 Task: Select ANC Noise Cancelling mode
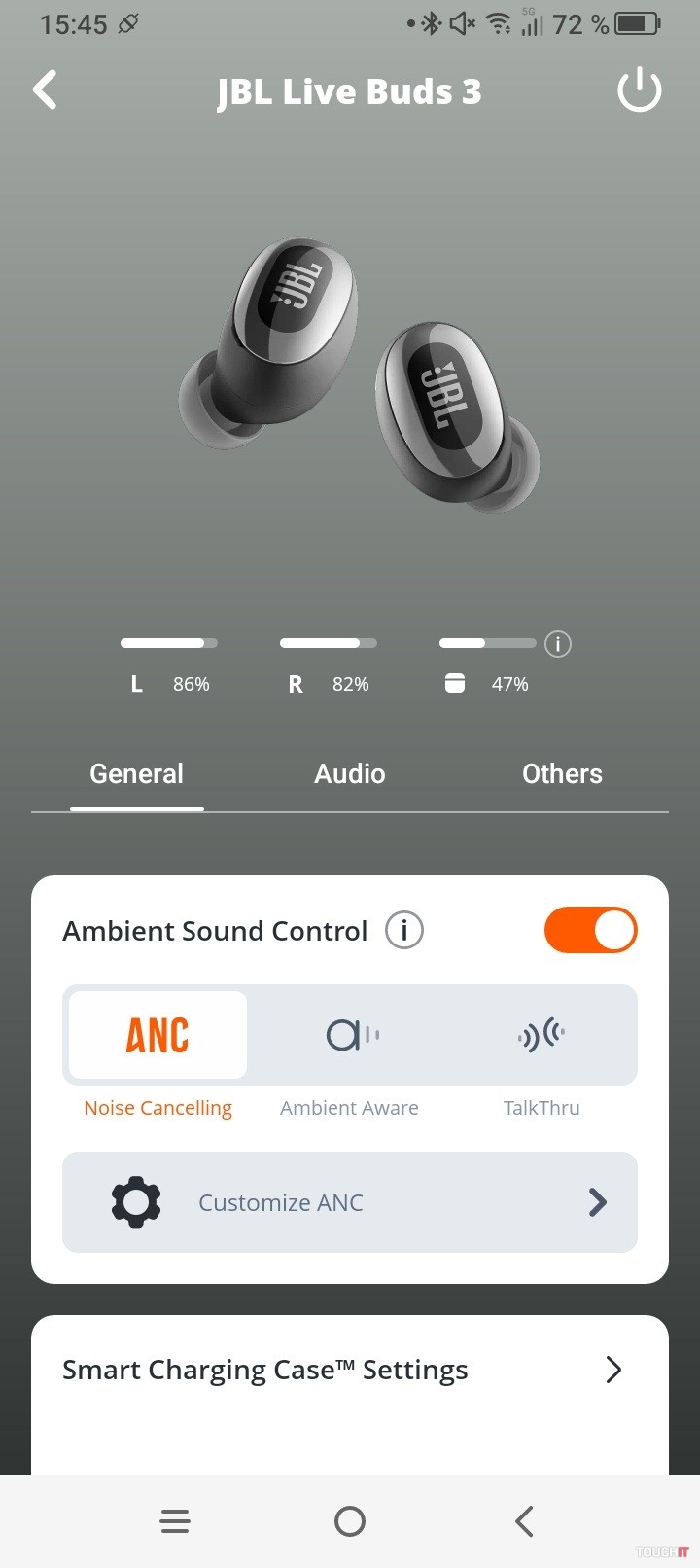(x=157, y=1036)
